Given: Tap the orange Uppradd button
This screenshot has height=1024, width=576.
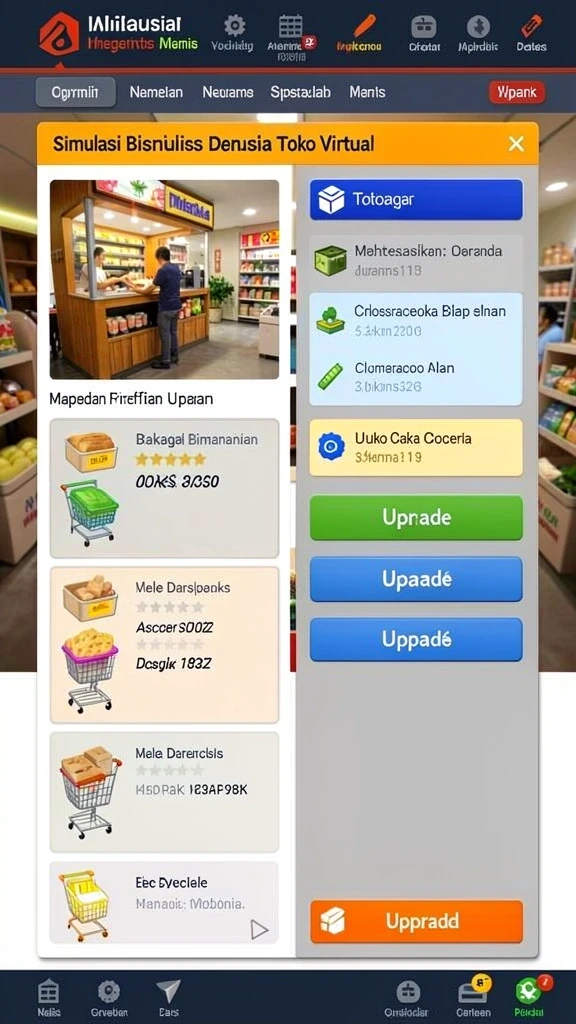Looking at the screenshot, I should 416,921.
